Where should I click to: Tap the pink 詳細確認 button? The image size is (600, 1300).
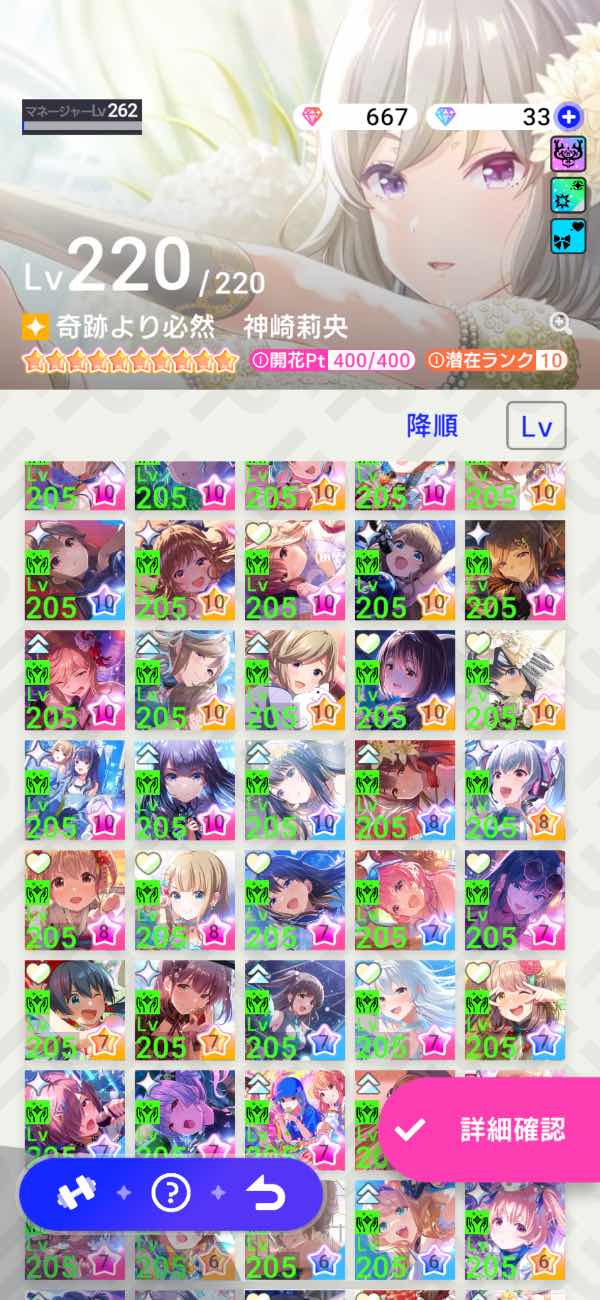(492, 1130)
